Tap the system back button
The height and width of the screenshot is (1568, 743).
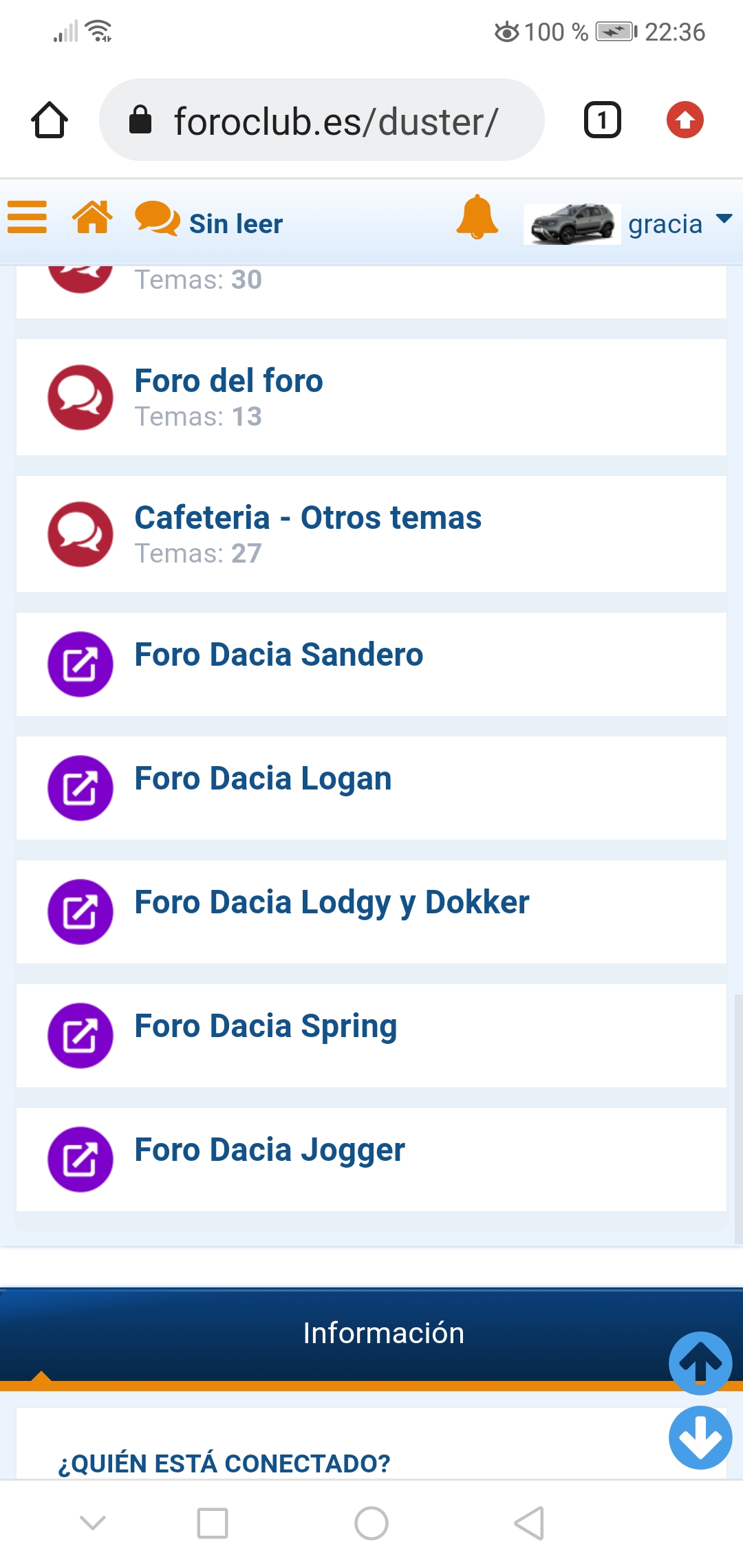[x=530, y=1523]
